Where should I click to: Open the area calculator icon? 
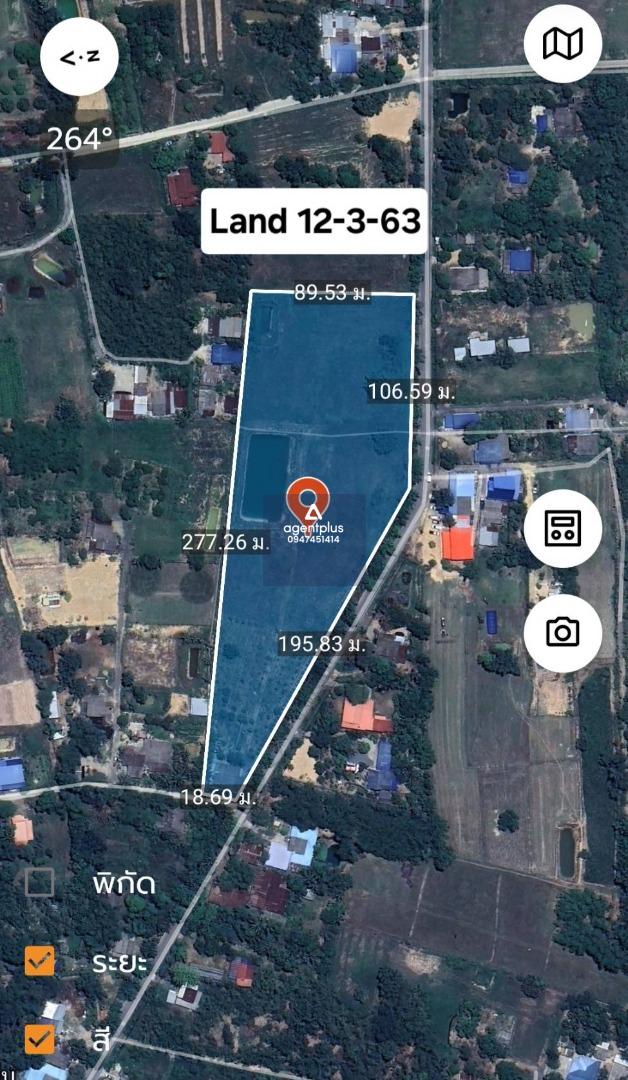point(563,528)
